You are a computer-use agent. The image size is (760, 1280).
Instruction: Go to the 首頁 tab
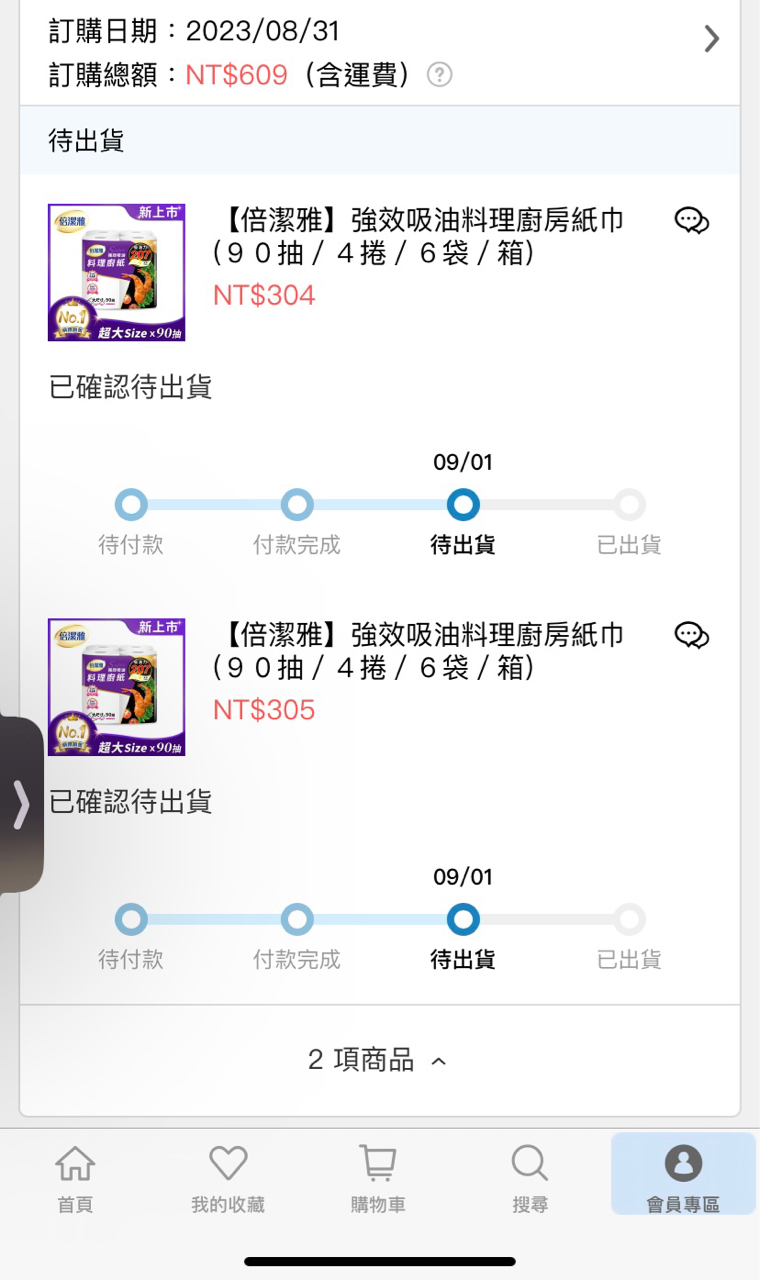(x=75, y=1178)
